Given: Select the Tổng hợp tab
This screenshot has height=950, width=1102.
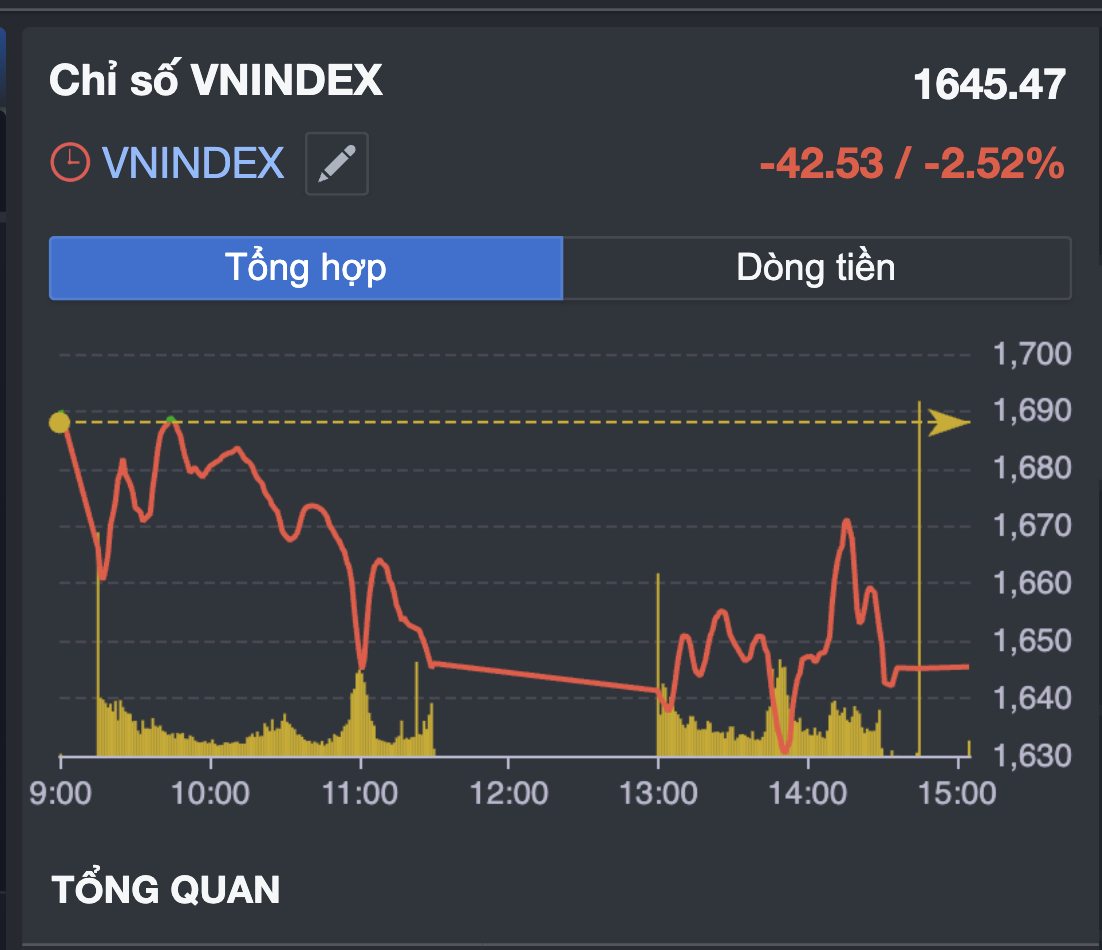Looking at the screenshot, I should pyautogui.click(x=306, y=268).
